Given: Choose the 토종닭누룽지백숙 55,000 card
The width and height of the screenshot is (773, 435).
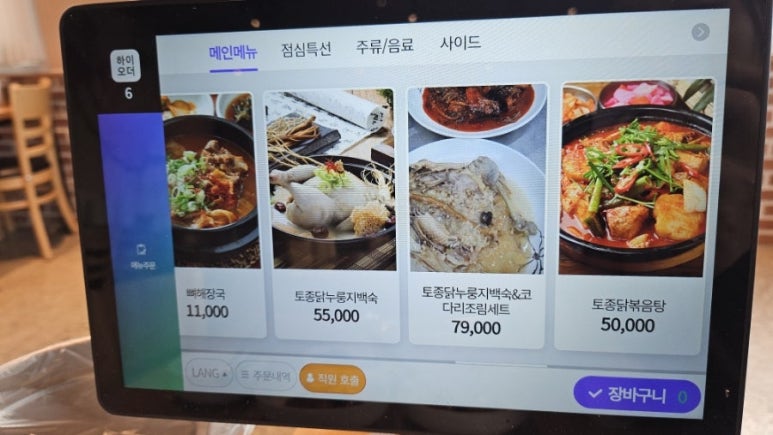Looking at the screenshot, I should pos(333,215).
